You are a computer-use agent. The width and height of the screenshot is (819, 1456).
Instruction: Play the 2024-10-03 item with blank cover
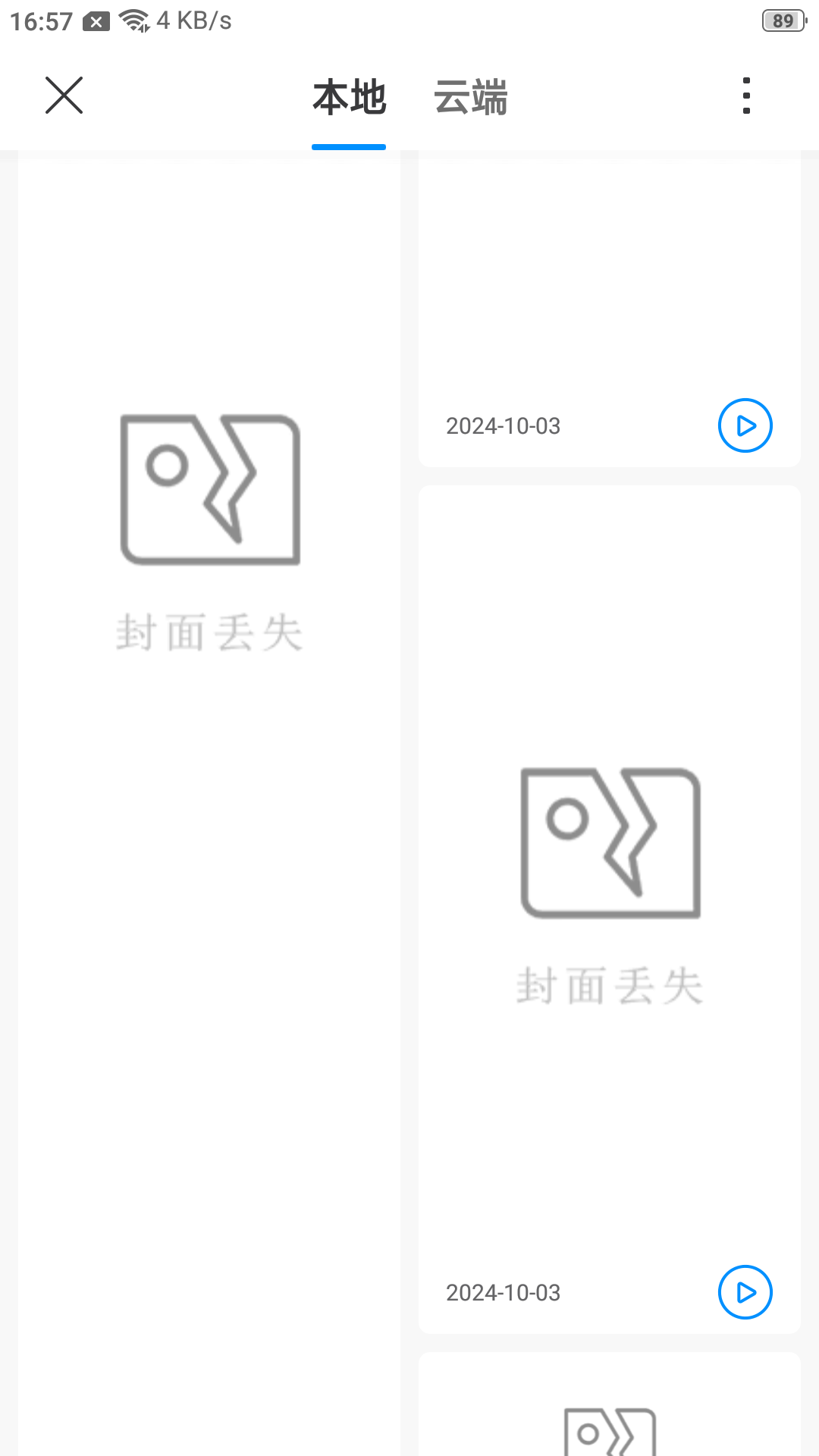pos(745,425)
